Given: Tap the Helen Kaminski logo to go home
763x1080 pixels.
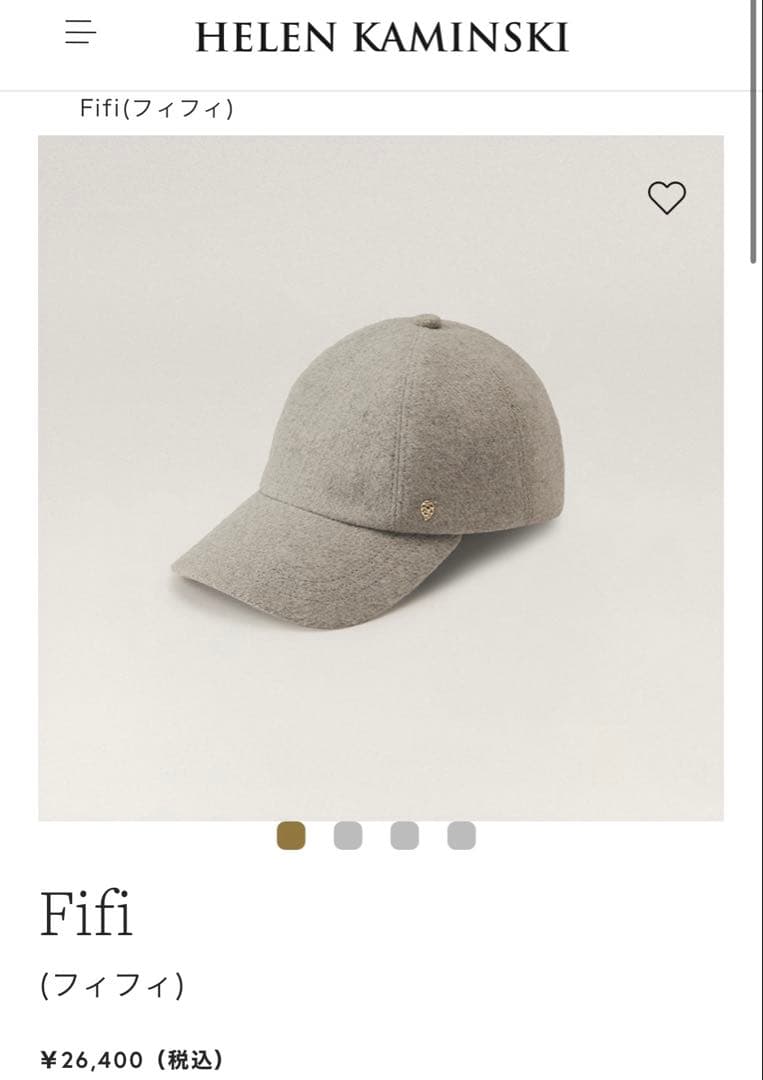Looking at the screenshot, I should (x=381, y=38).
